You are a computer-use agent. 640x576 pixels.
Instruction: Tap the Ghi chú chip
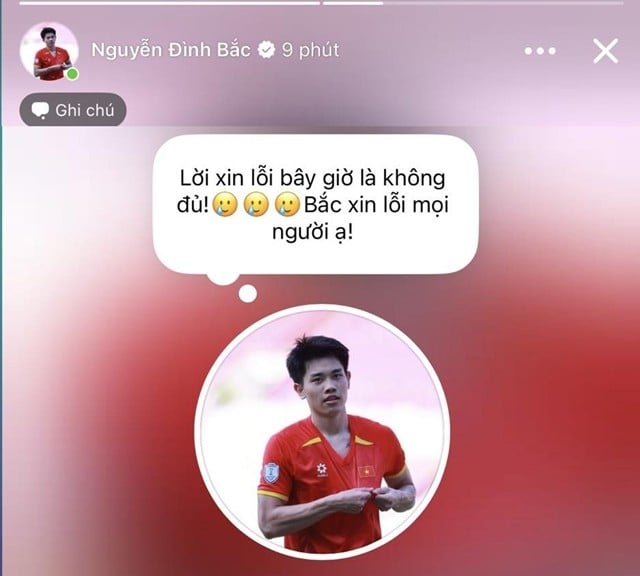coord(73,110)
